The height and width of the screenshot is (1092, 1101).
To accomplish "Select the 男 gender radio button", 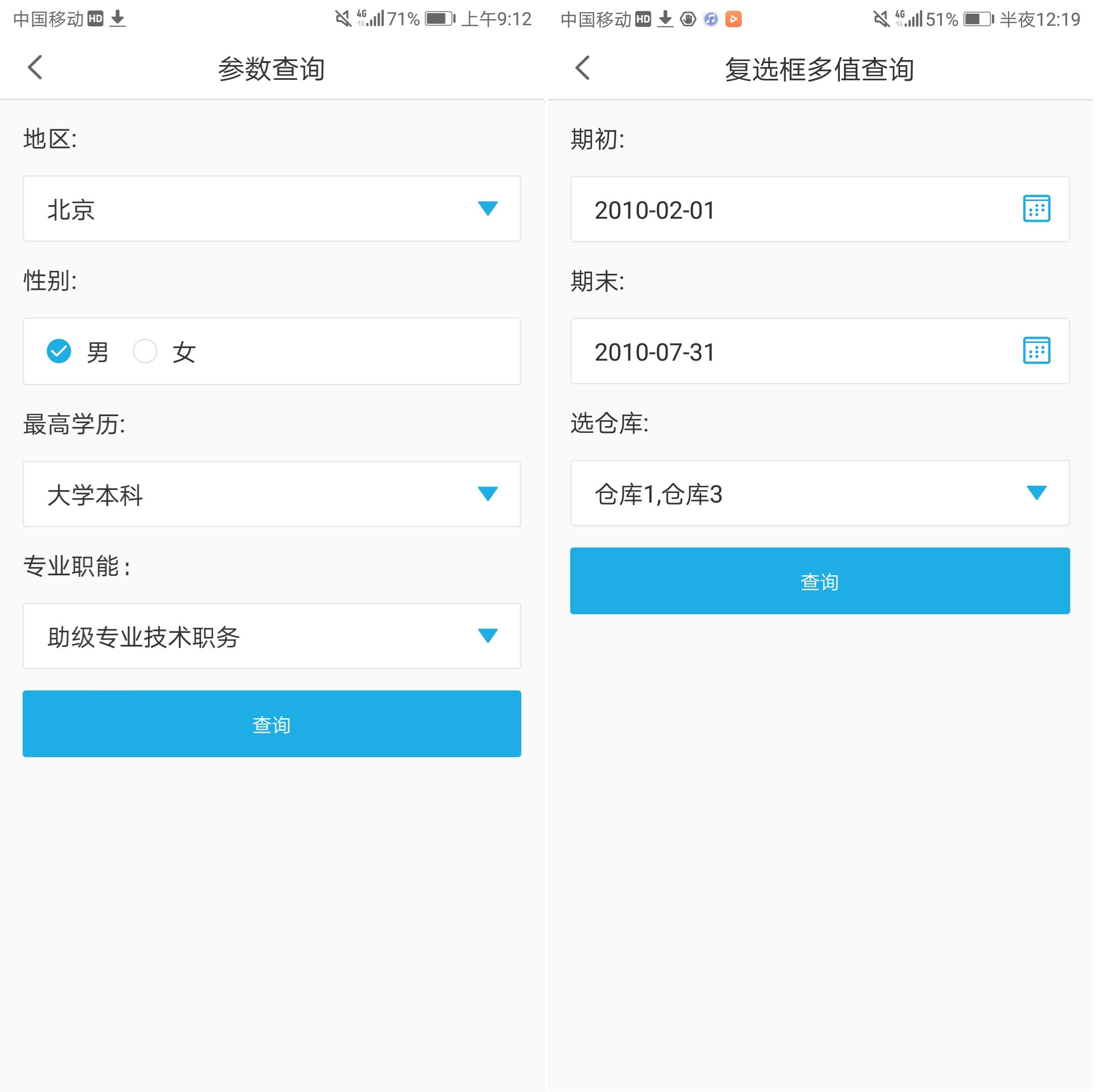I will (59, 352).
